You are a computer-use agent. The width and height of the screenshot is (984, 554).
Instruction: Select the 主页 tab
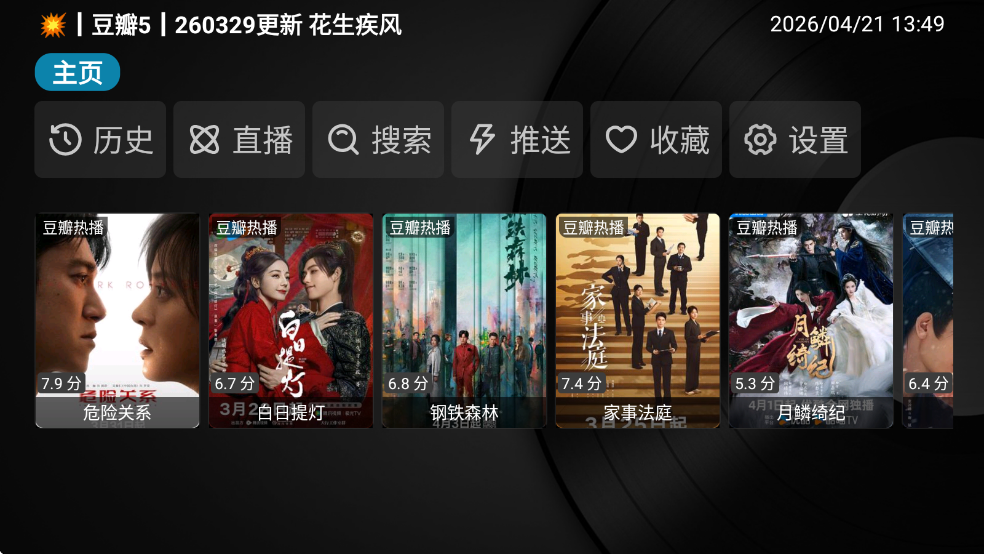pos(77,73)
